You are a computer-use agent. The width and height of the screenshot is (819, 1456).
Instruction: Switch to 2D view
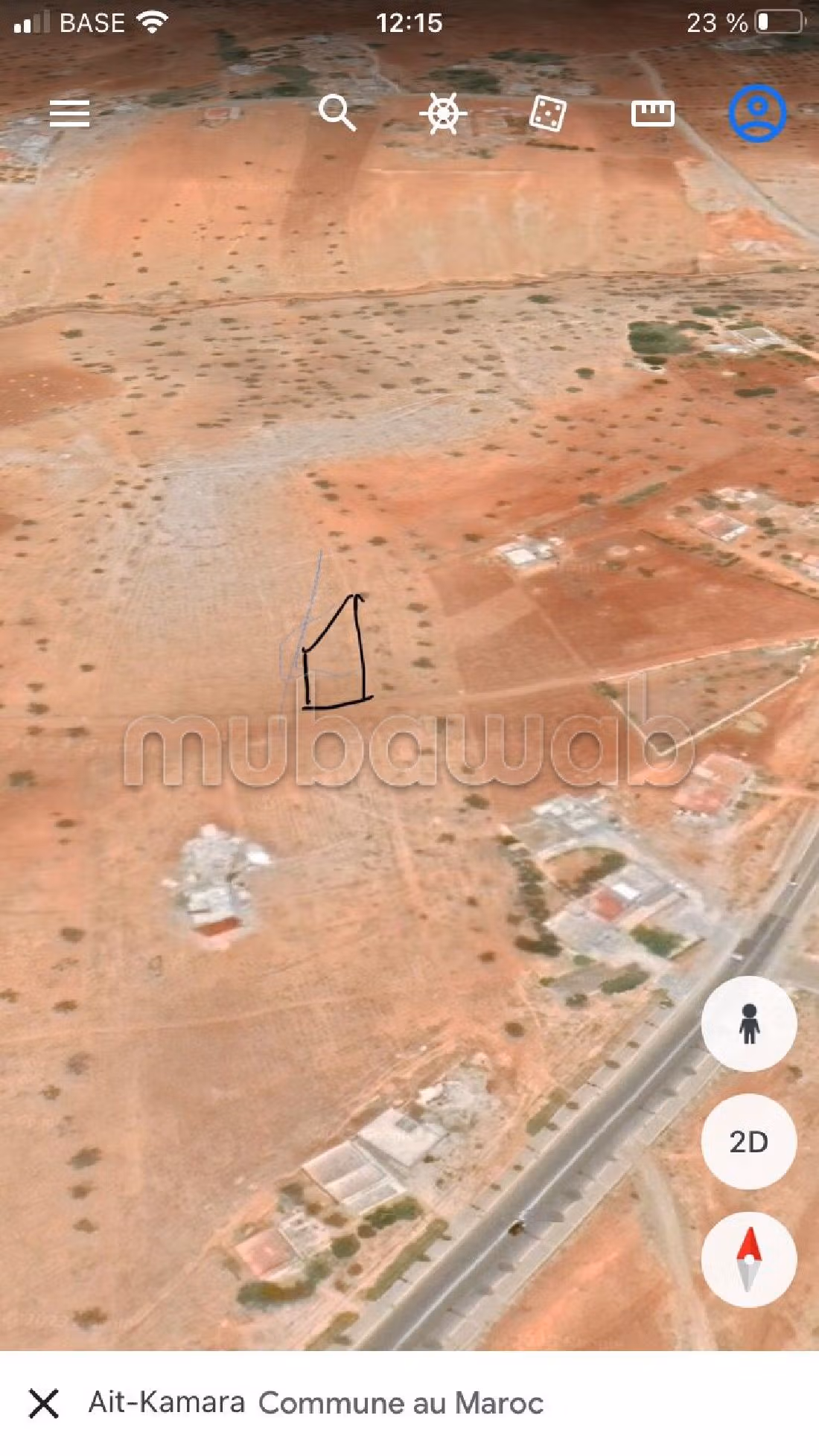coord(748,1142)
